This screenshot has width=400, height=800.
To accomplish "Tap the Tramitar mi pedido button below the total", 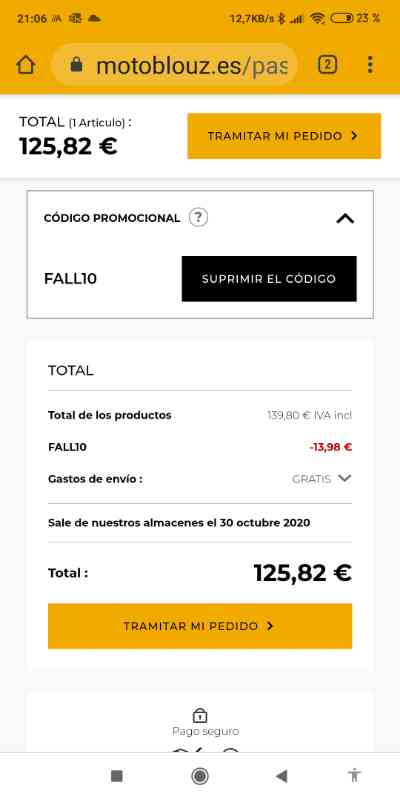I will coord(200,626).
